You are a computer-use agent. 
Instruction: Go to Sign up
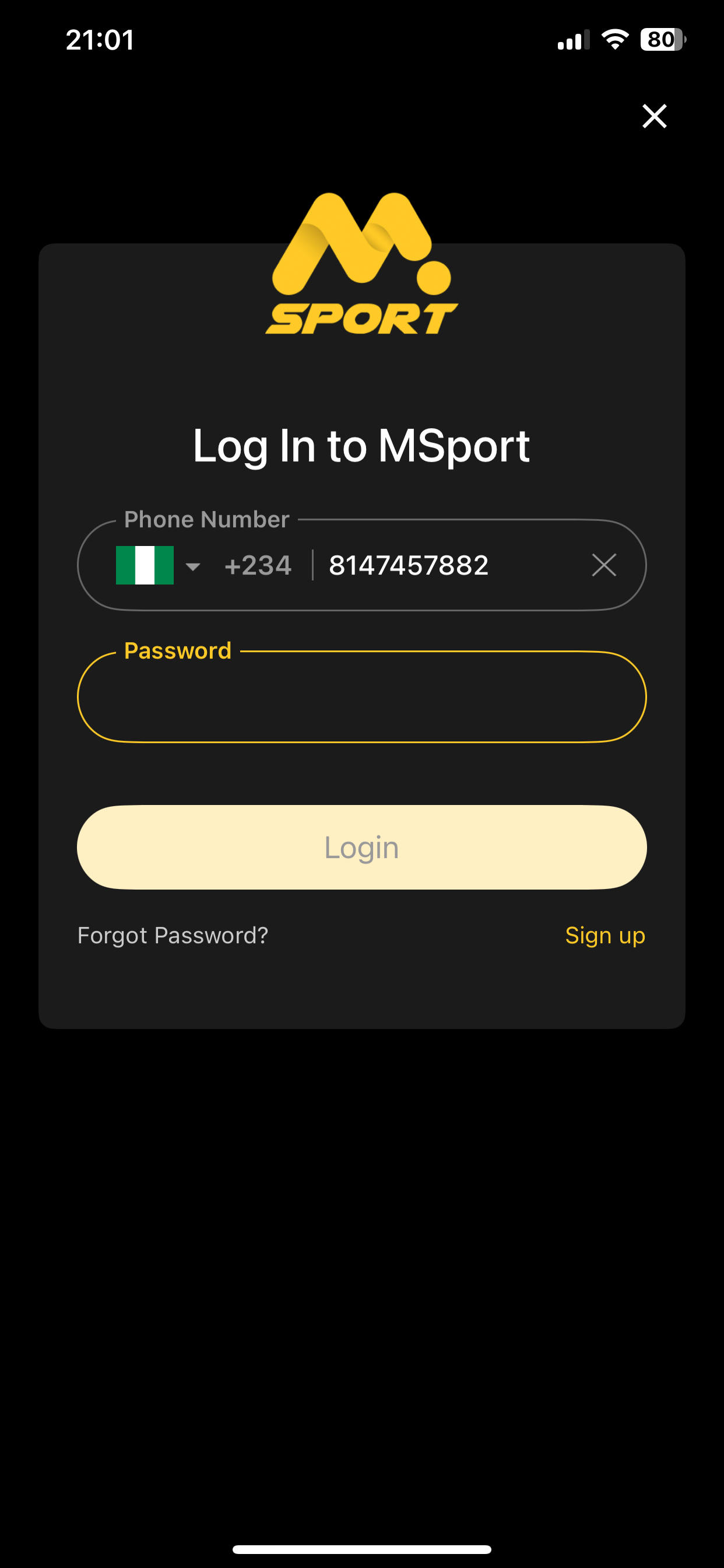click(604, 936)
